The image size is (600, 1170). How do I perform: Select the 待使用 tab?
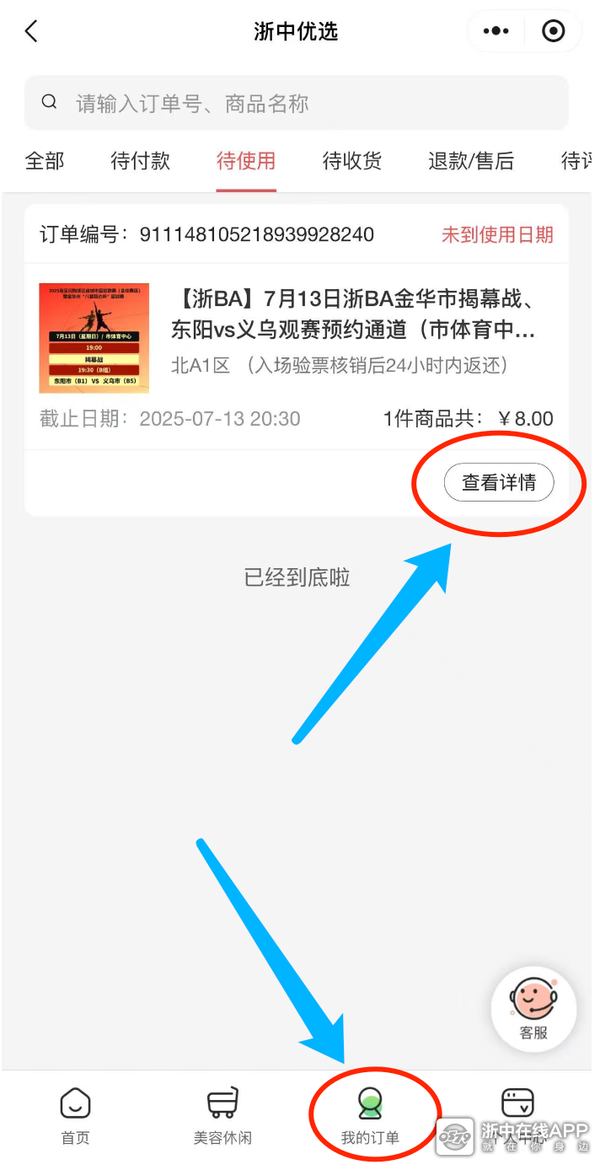pos(246,161)
